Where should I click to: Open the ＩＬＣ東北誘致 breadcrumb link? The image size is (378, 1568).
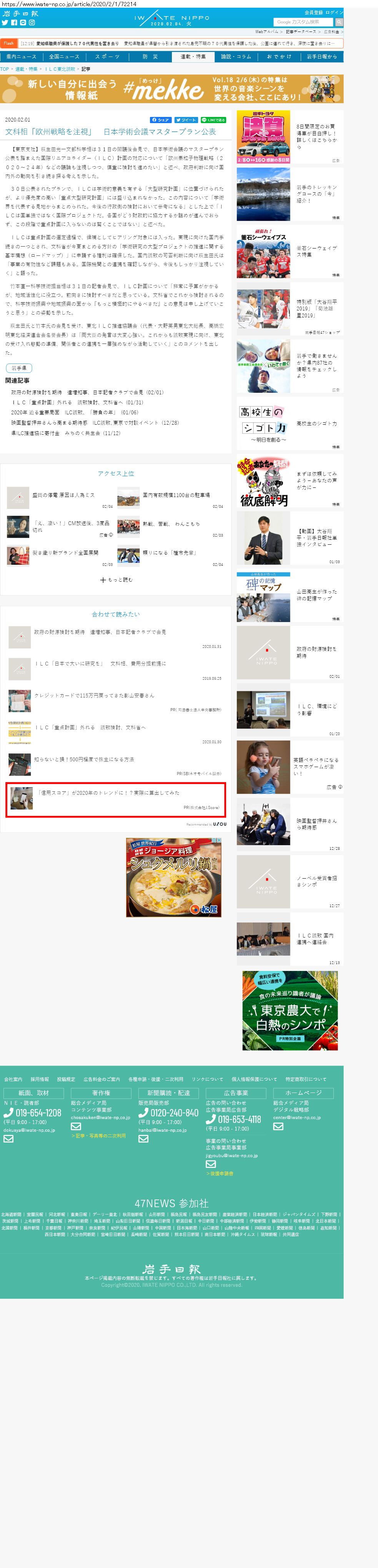[60, 69]
